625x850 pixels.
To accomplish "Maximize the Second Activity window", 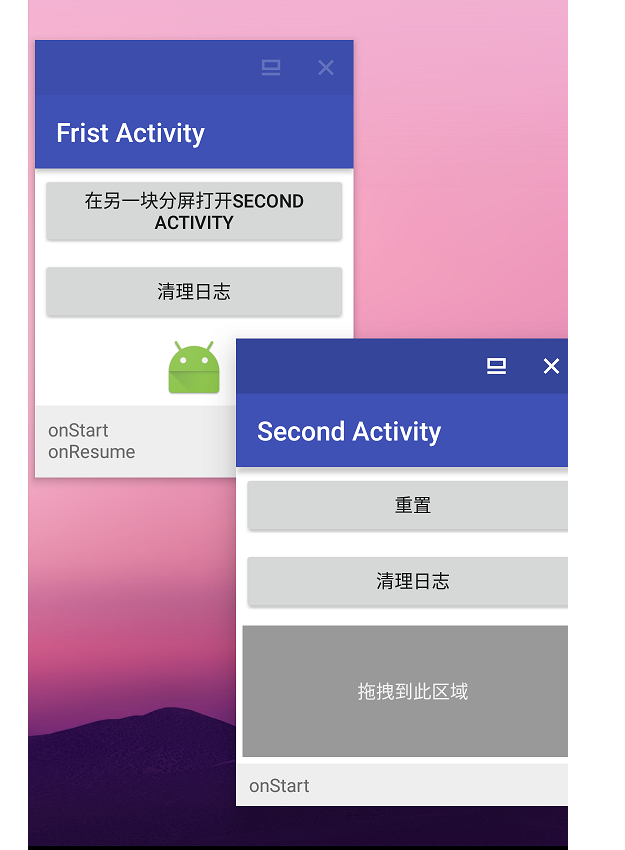I will click(x=496, y=366).
